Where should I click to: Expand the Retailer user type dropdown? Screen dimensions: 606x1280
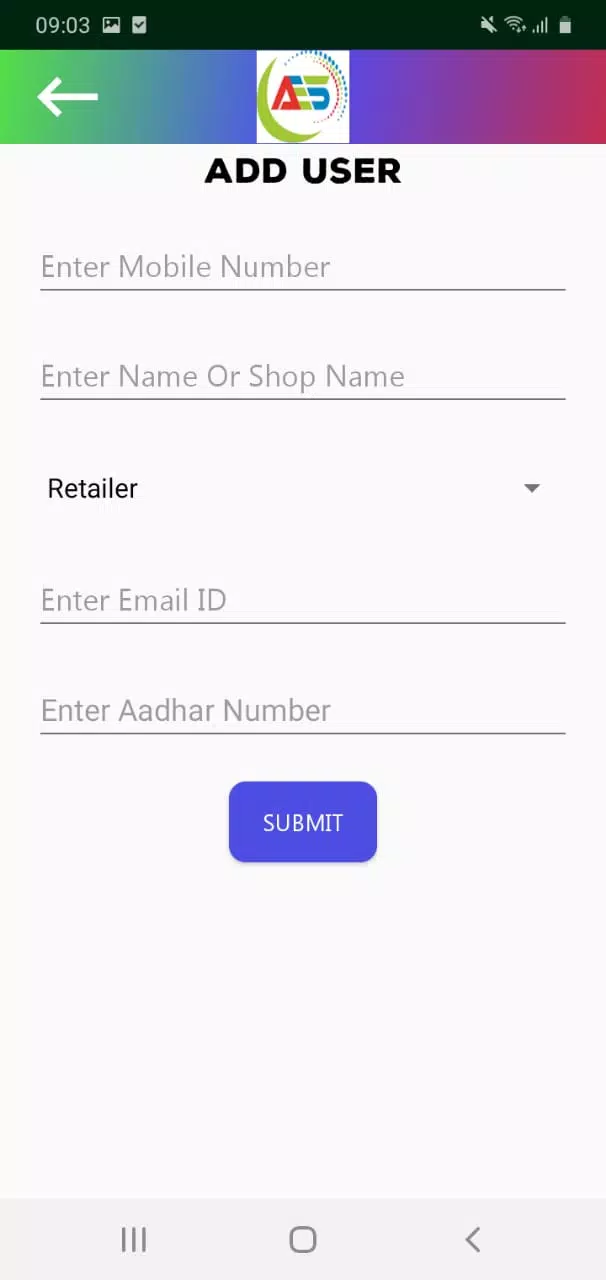(302, 488)
